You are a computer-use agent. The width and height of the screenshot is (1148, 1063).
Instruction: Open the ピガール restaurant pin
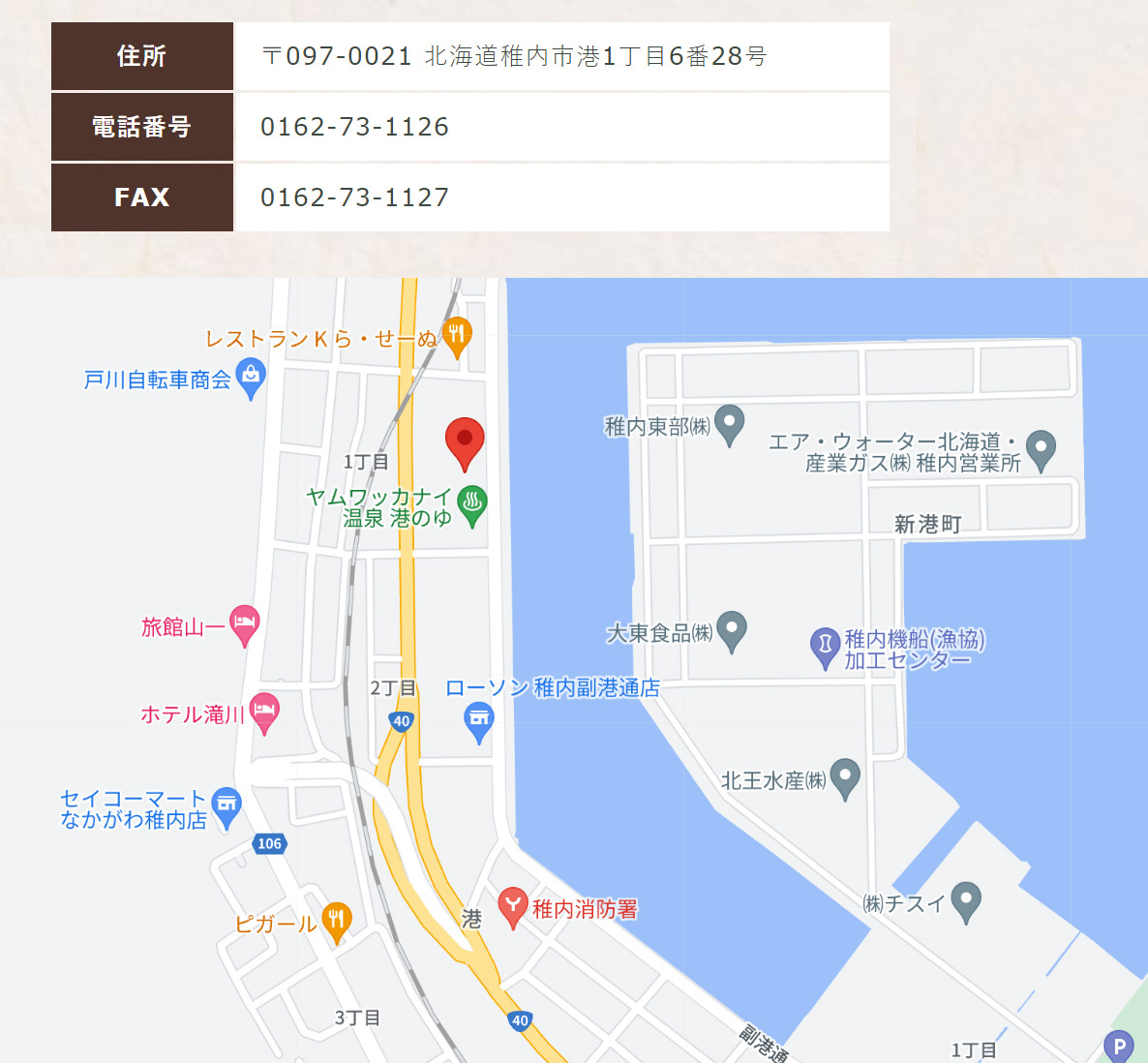(336, 920)
